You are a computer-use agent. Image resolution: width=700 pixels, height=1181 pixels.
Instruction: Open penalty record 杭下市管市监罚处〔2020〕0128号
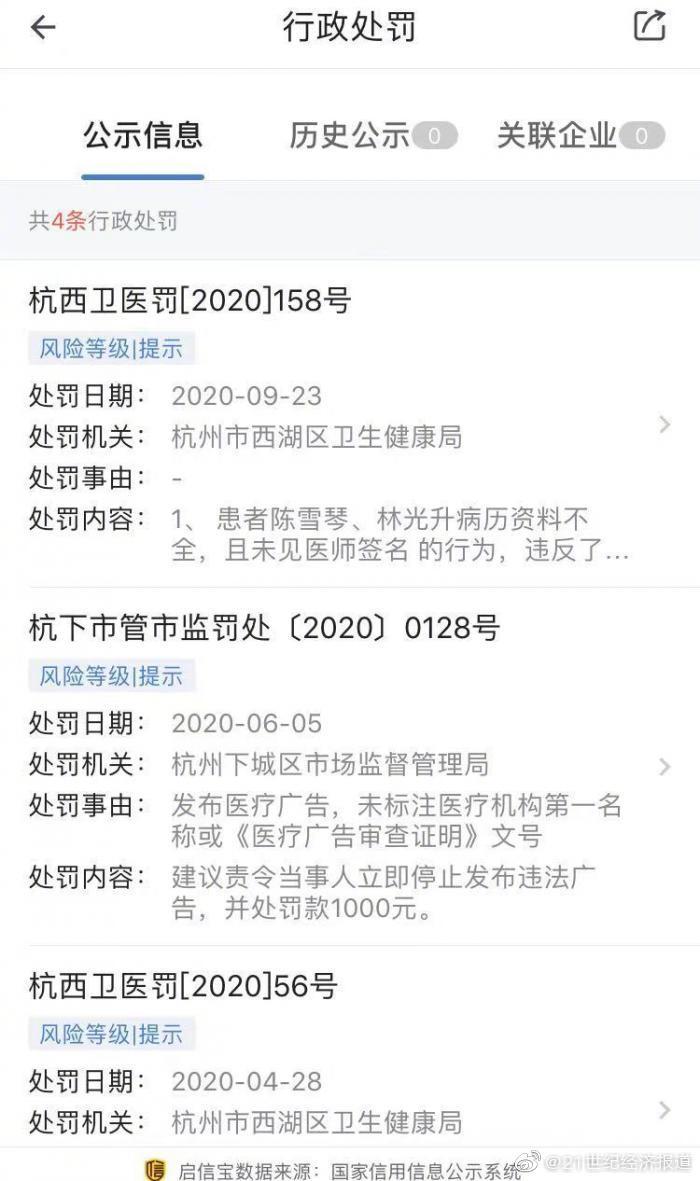click(350, 767)
